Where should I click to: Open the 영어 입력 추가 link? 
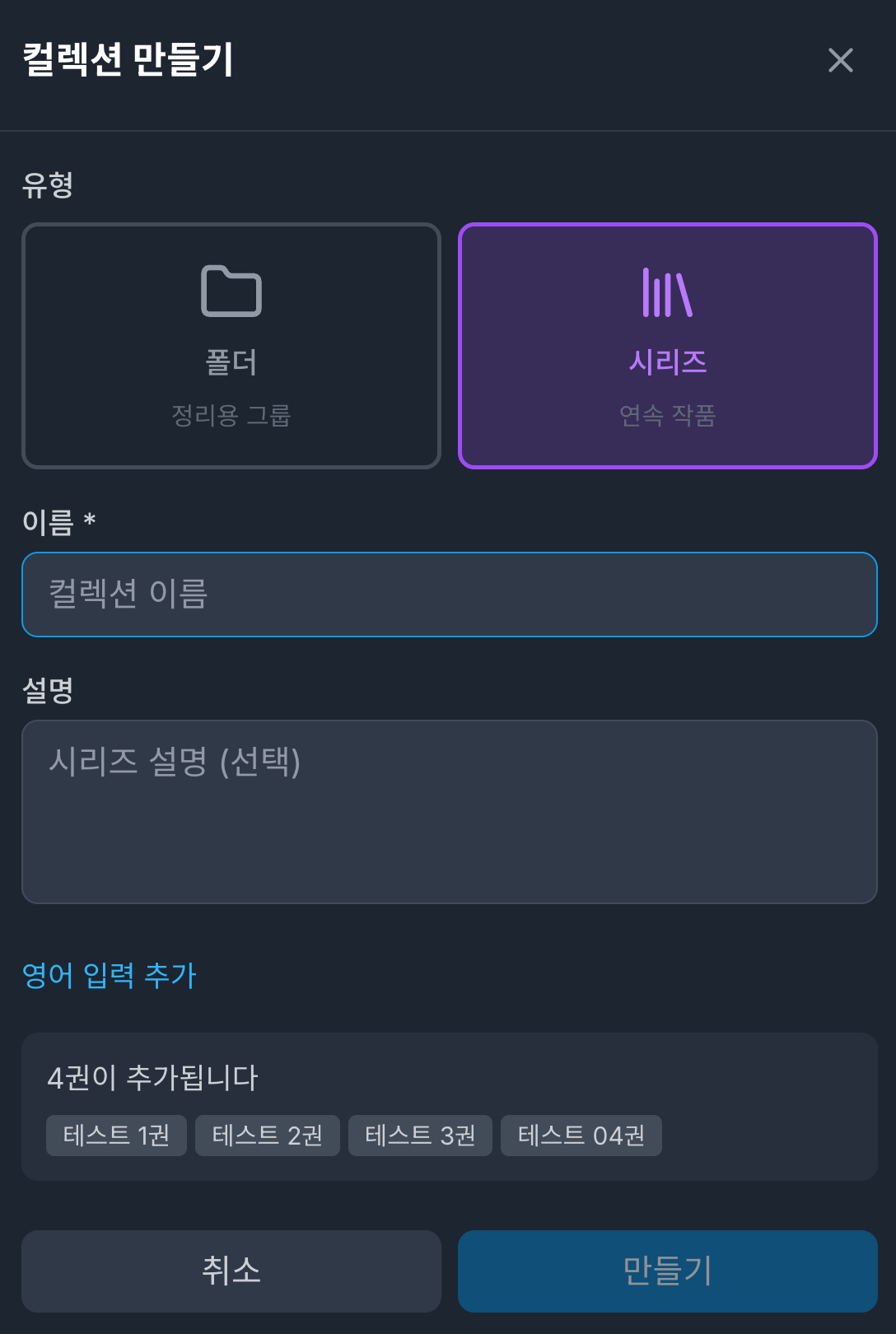tap(110, 977)
